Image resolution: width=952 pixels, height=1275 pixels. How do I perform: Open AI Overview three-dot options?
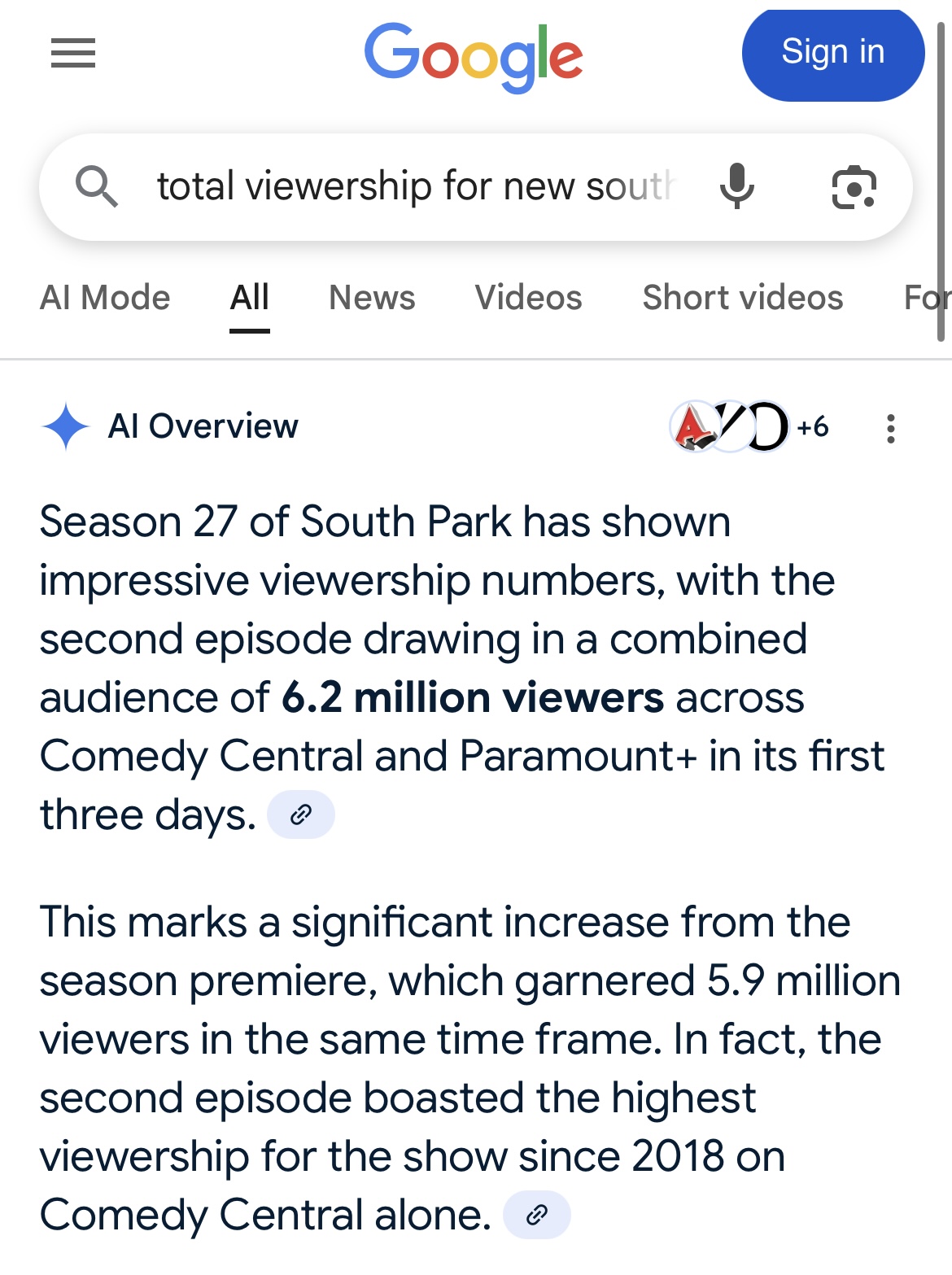(891, 428)
